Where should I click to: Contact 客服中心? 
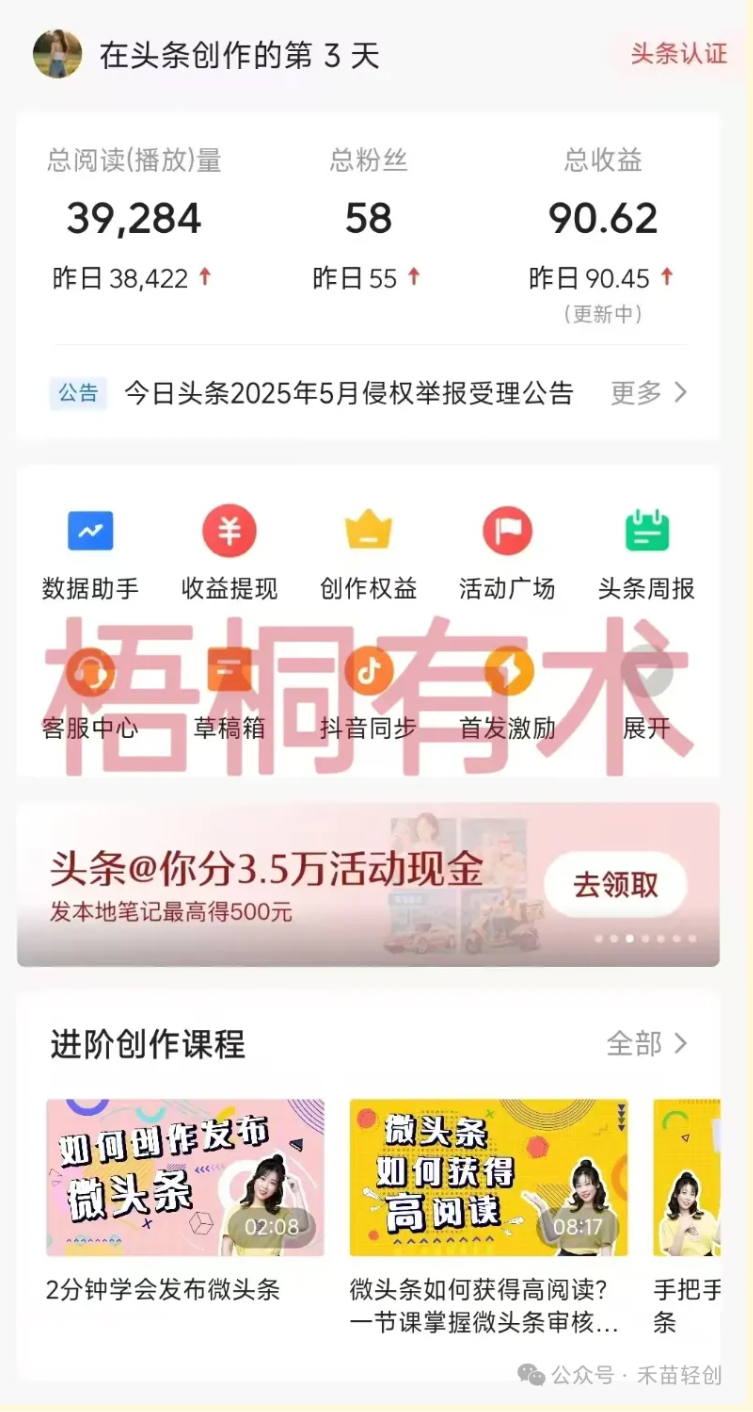click(90, 692)
